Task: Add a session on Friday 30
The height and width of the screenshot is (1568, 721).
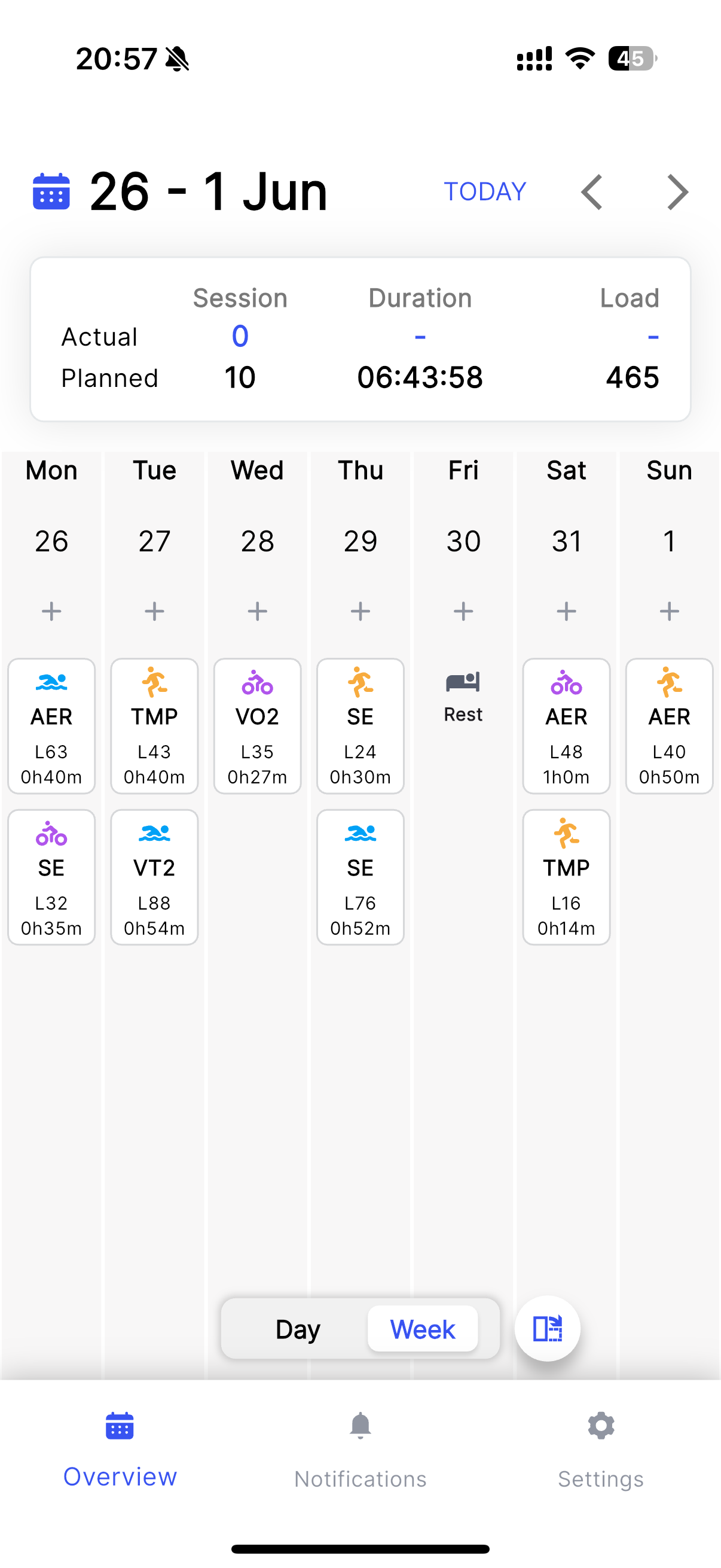Action: tap(464, 611)
